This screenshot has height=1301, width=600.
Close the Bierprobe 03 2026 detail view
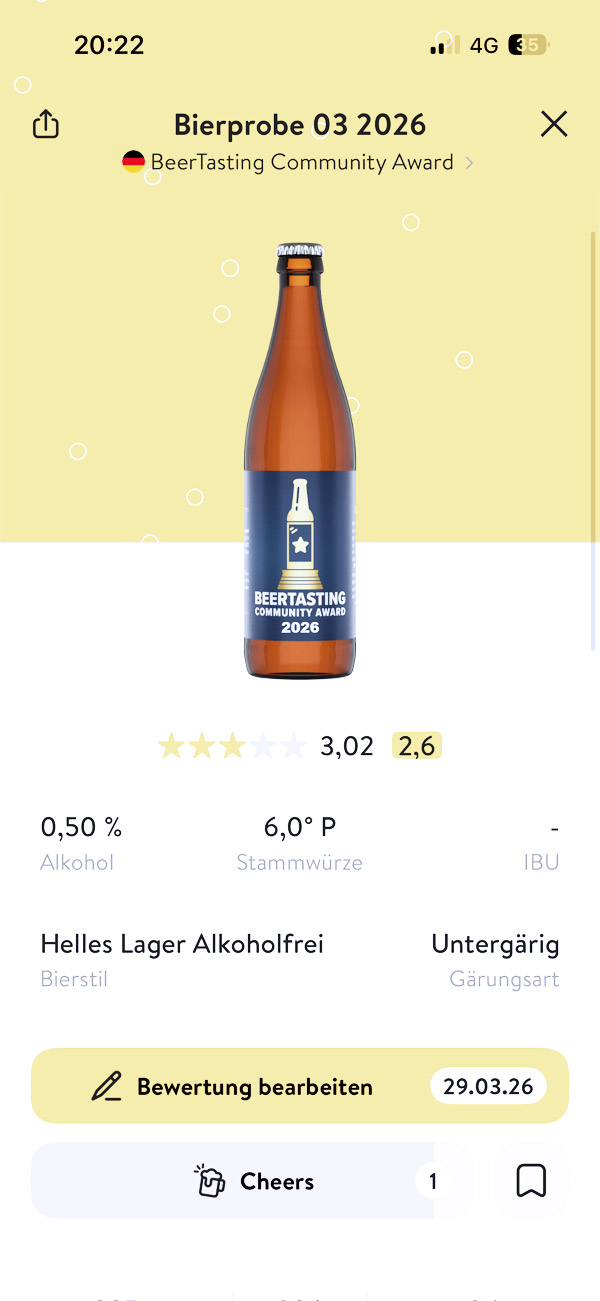[554, 124]
